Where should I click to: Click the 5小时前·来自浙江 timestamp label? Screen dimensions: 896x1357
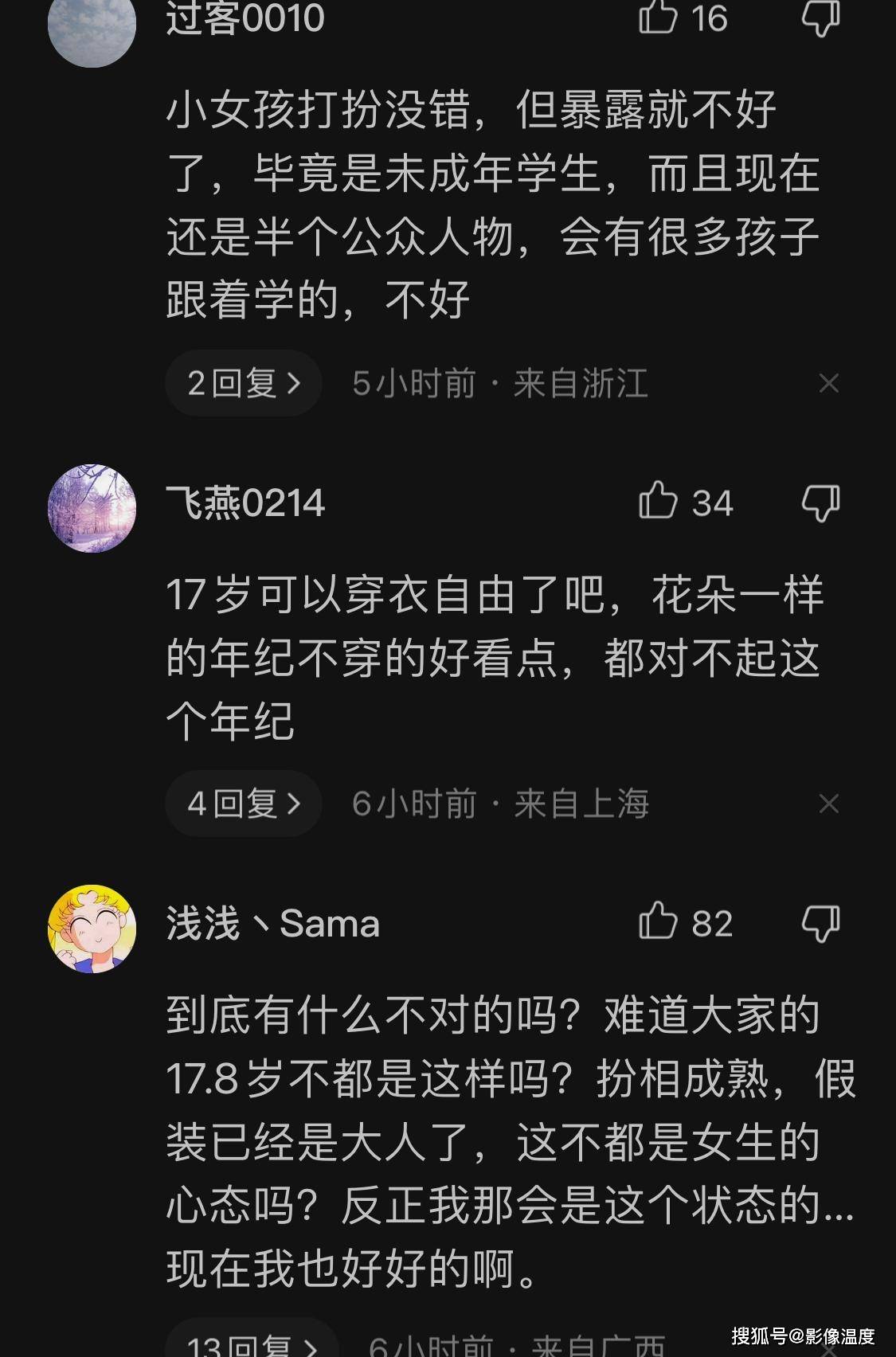502,384
